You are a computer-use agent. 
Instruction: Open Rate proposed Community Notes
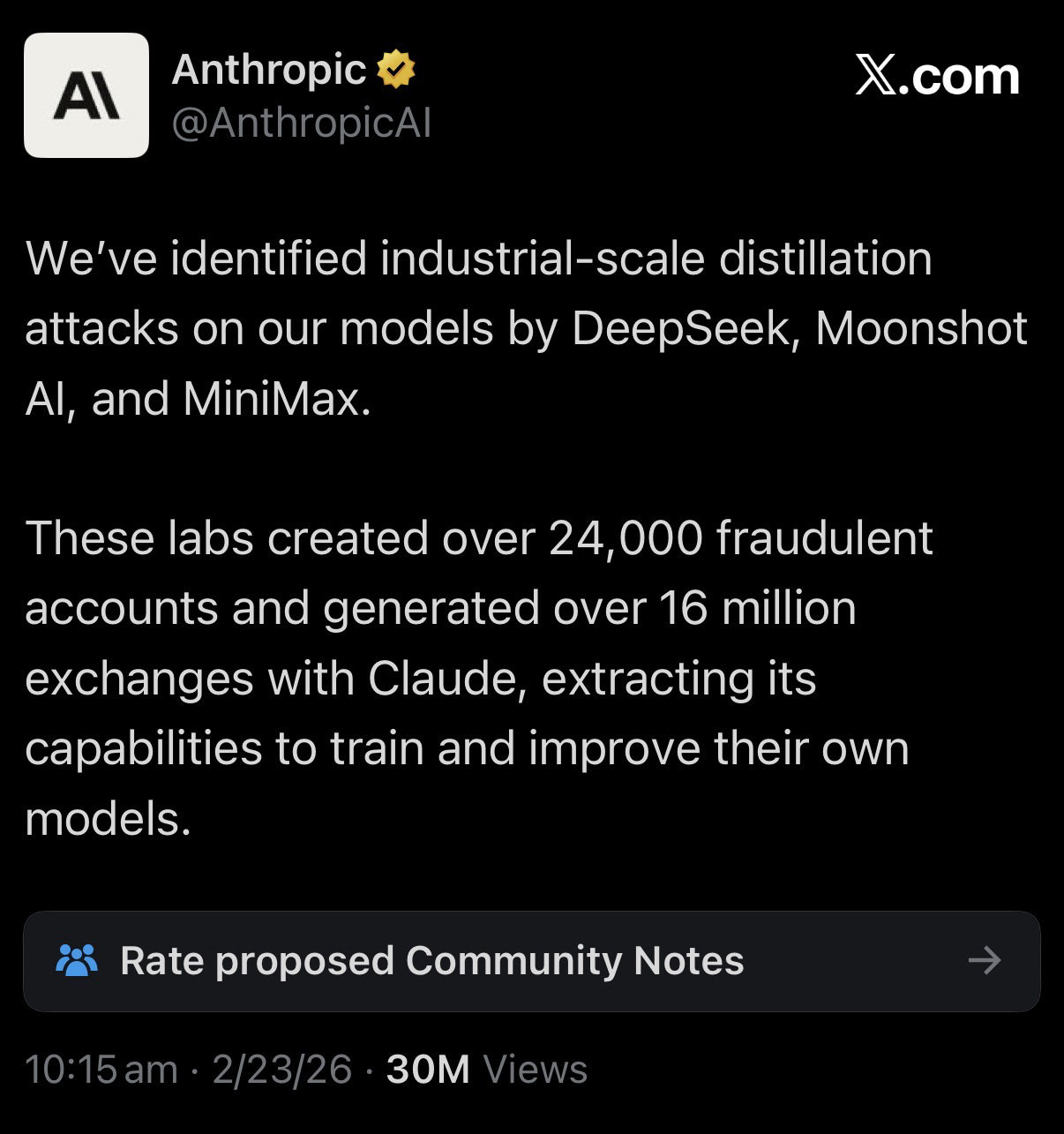point(531,960)
